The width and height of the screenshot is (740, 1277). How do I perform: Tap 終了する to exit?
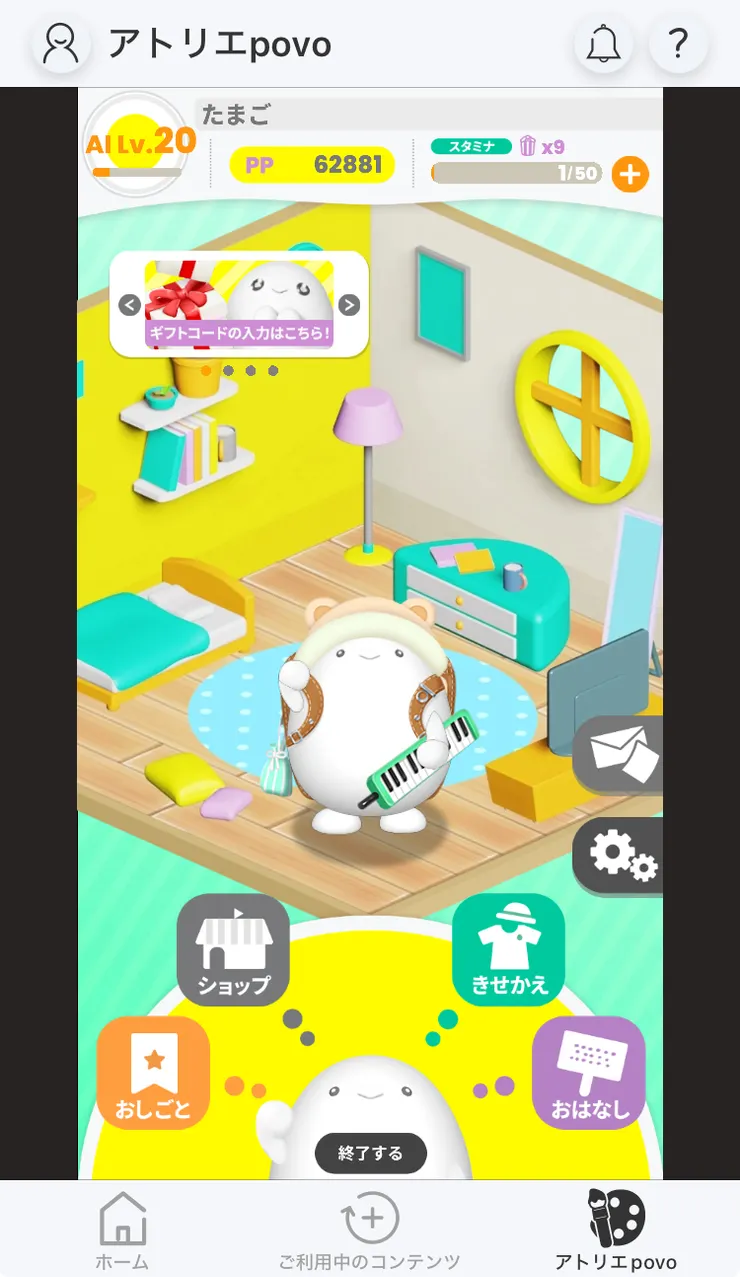coord(370,1153)
